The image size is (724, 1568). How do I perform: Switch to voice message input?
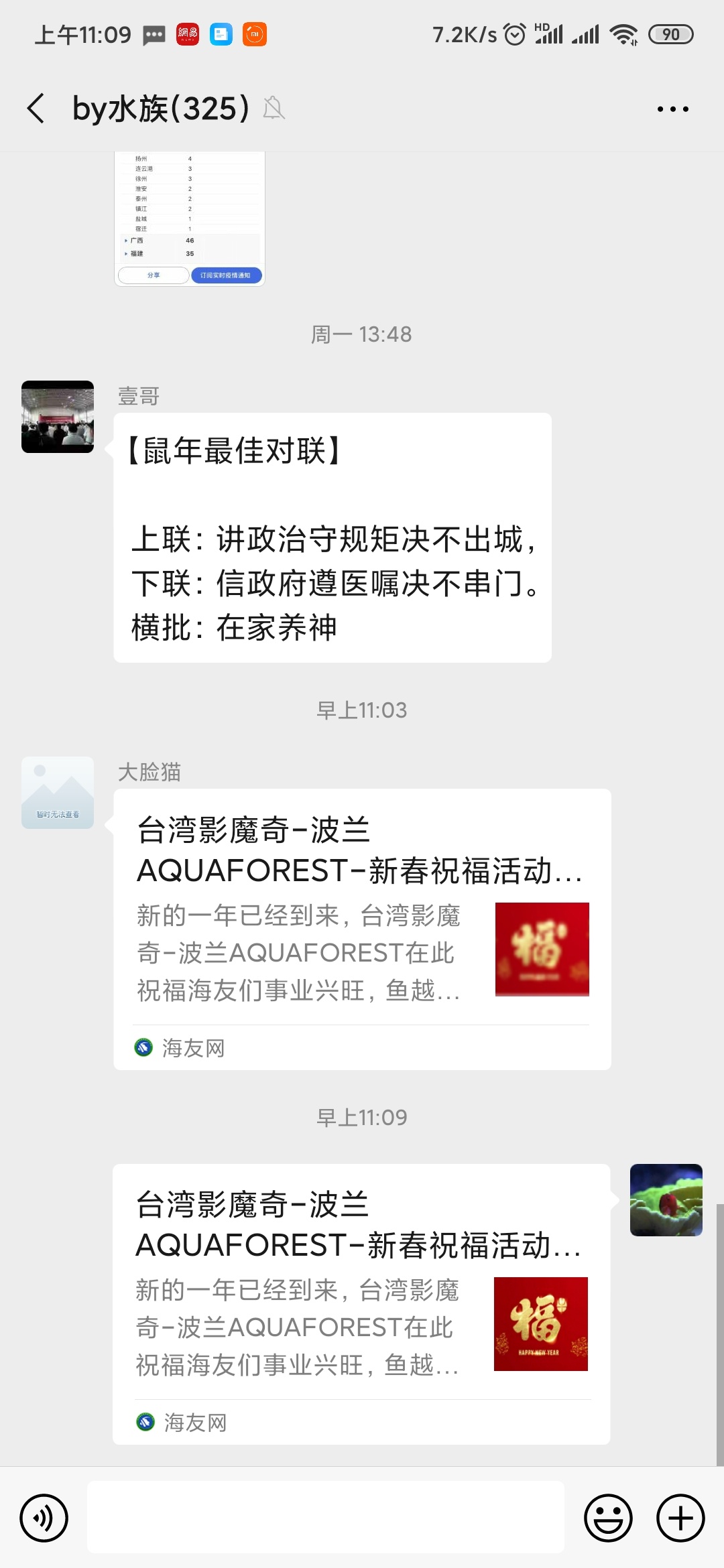(x=44, y=1518)
